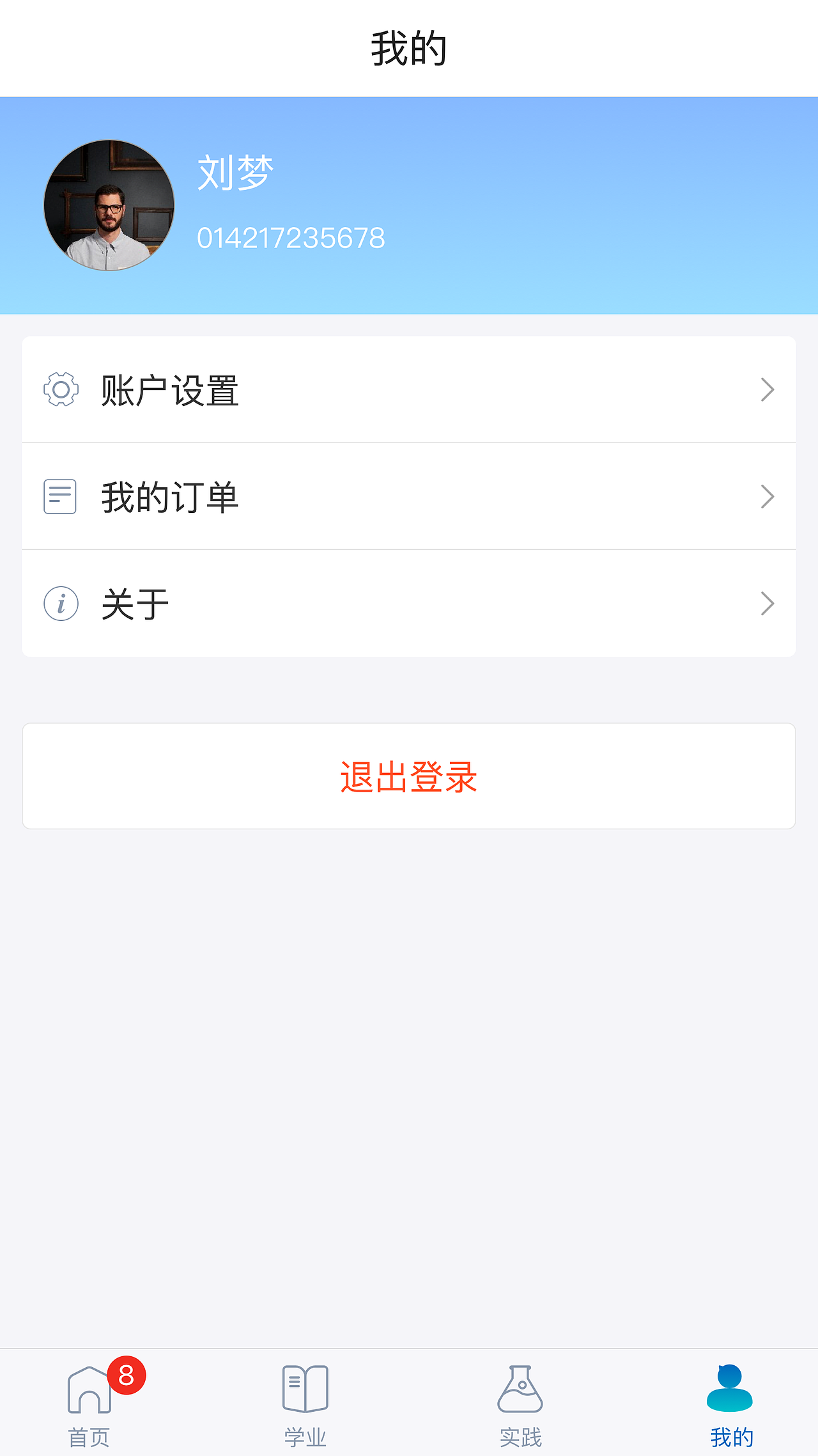Tap the 退出登录 button

[x=409, y=776]
